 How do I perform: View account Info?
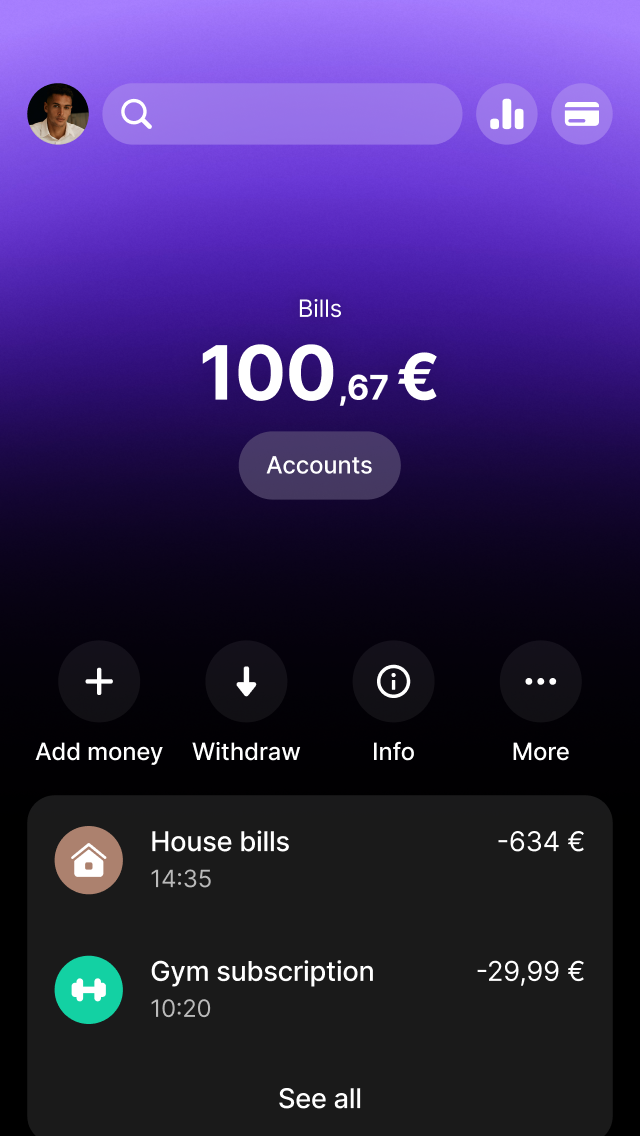(393, 682)
